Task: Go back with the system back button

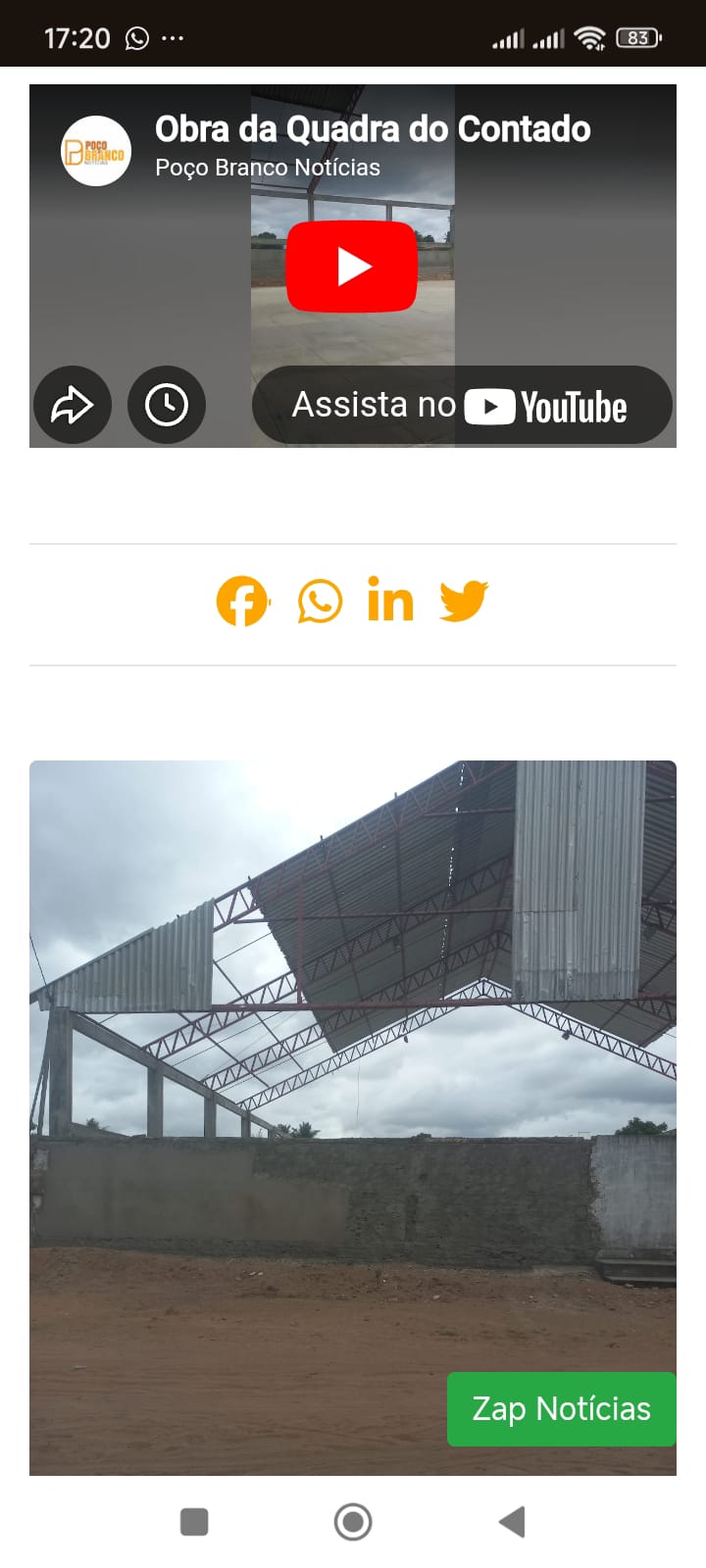Action: click(x=512, y=1522)
